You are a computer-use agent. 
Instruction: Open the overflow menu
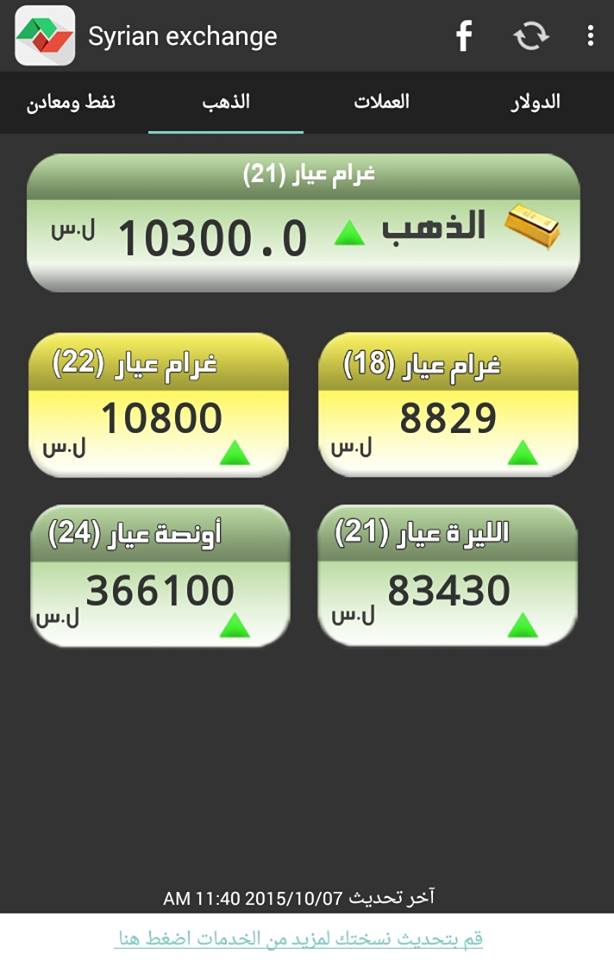point(591,37)
